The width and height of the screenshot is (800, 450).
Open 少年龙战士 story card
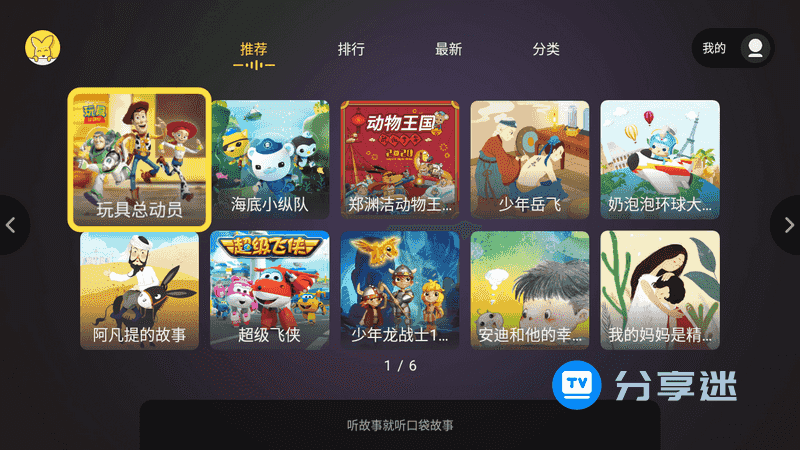pos(400,290)
